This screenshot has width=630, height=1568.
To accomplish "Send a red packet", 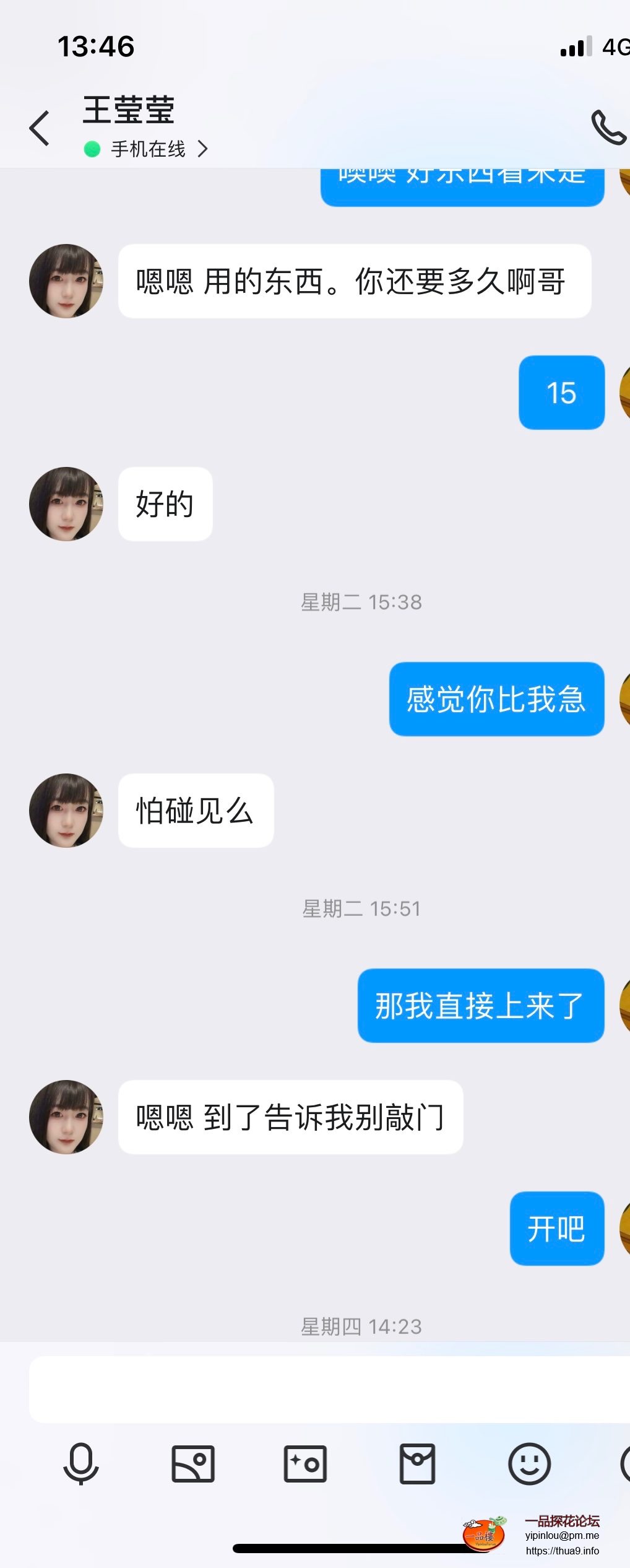I will [417, 1464].
